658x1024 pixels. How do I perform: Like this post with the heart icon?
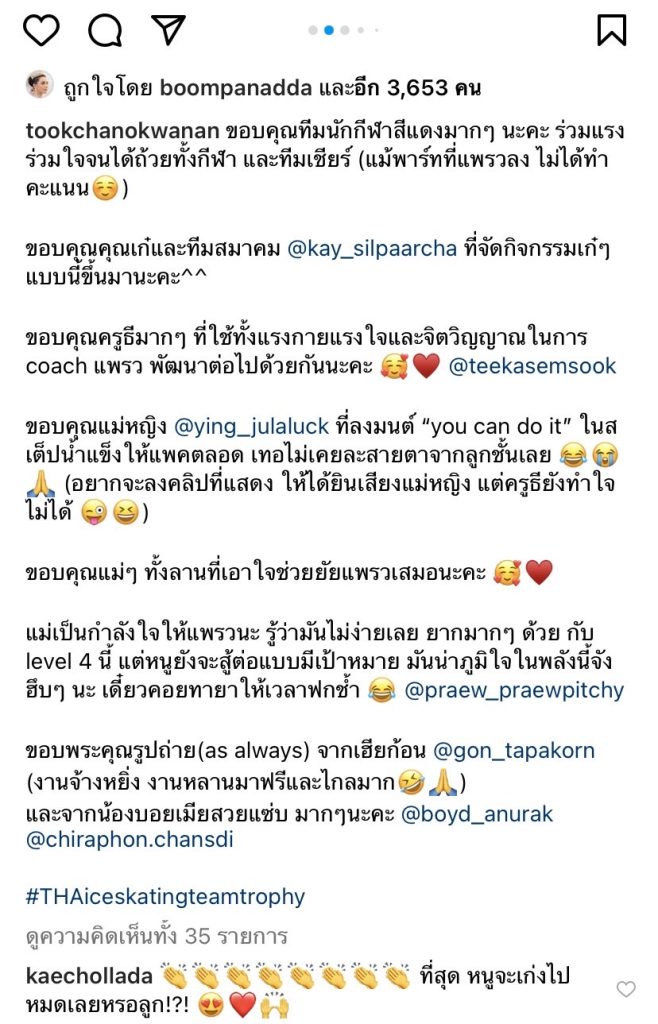pos(41,30)
